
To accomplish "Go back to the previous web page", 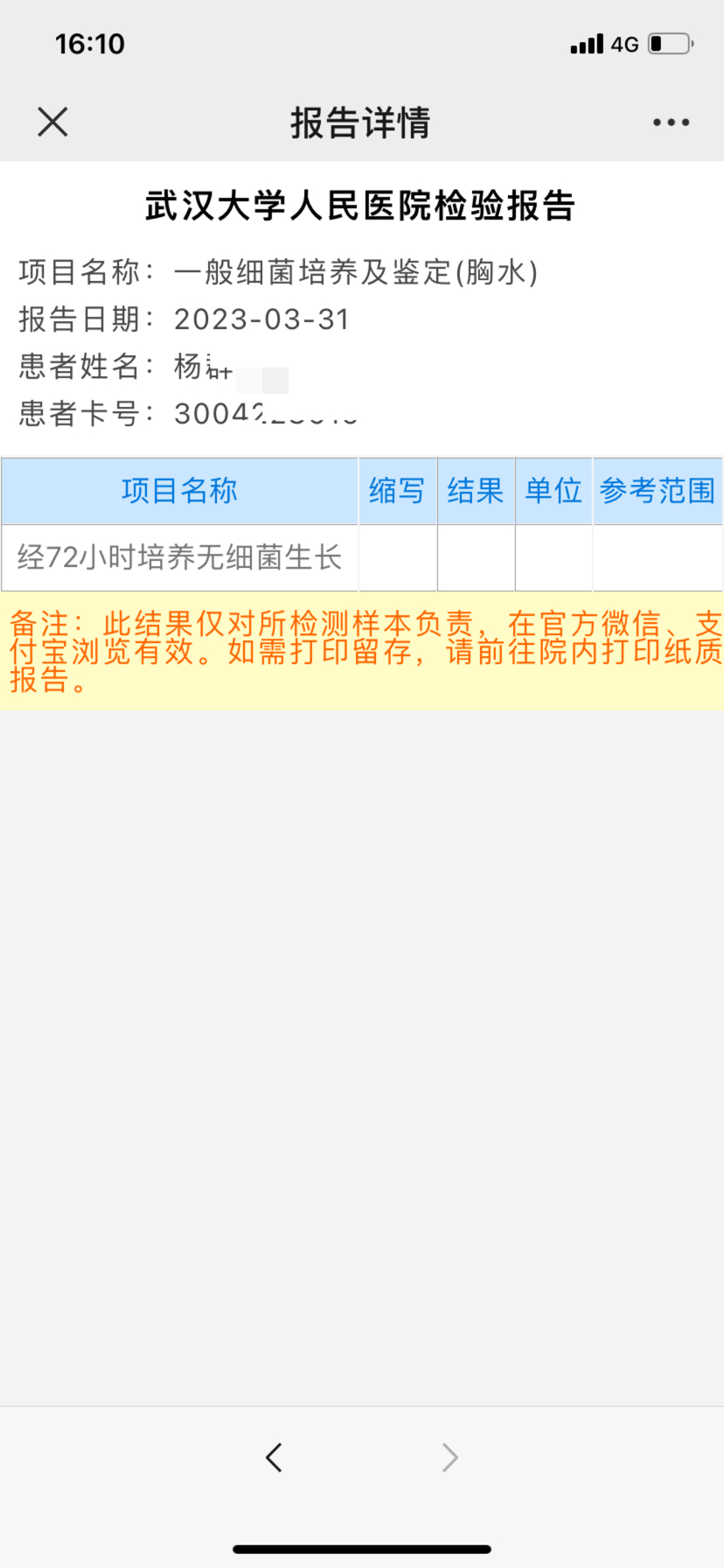I will point(274,1458).
